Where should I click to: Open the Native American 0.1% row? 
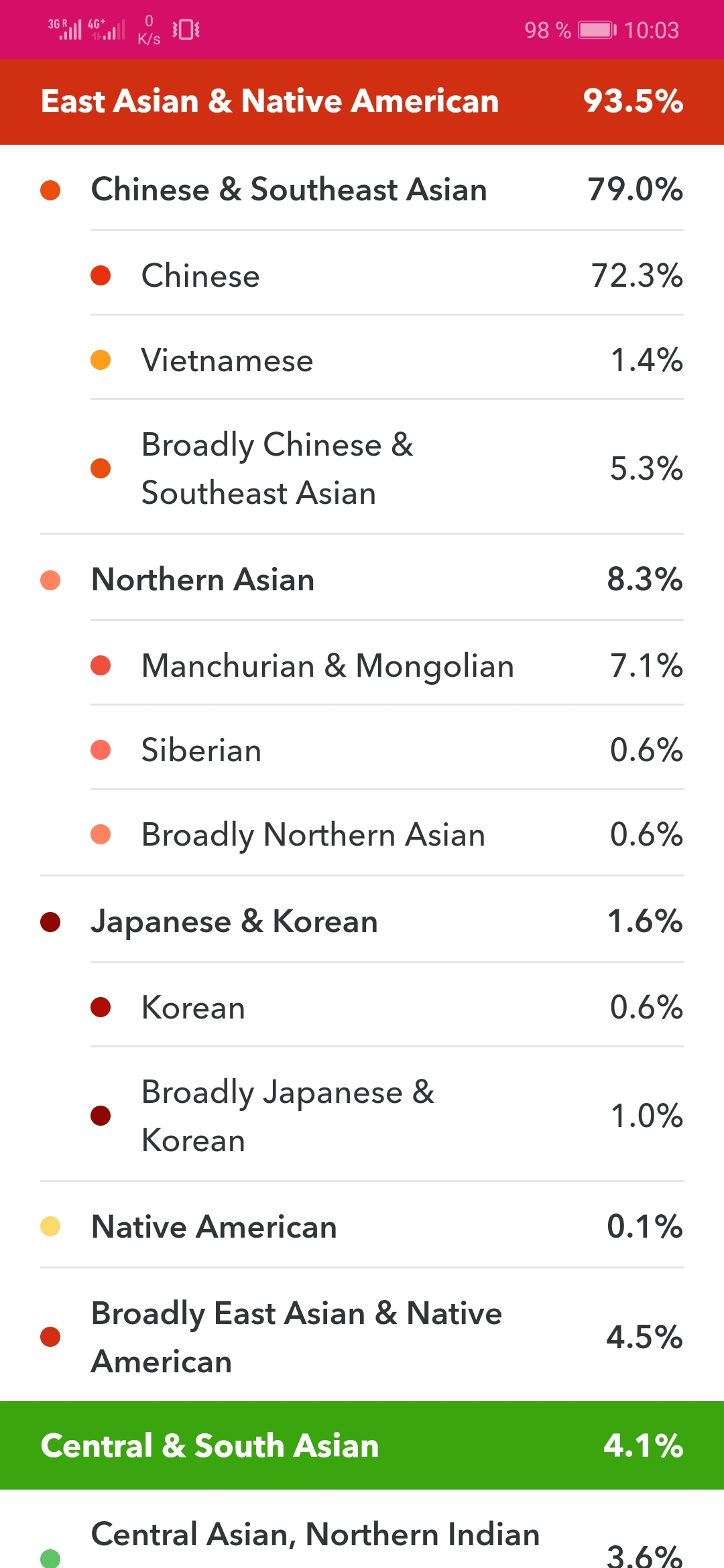point(362,1226)
